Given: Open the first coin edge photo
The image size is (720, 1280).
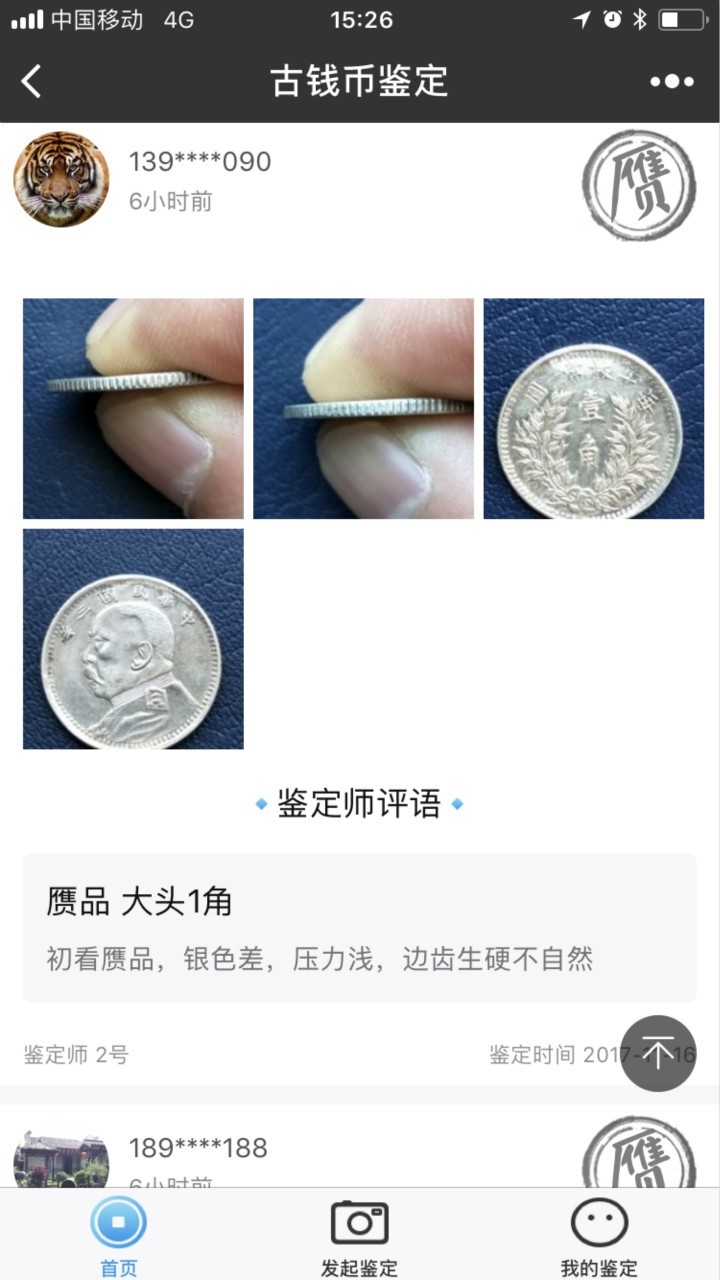Looking at the screenshot, I should (133, 408).
